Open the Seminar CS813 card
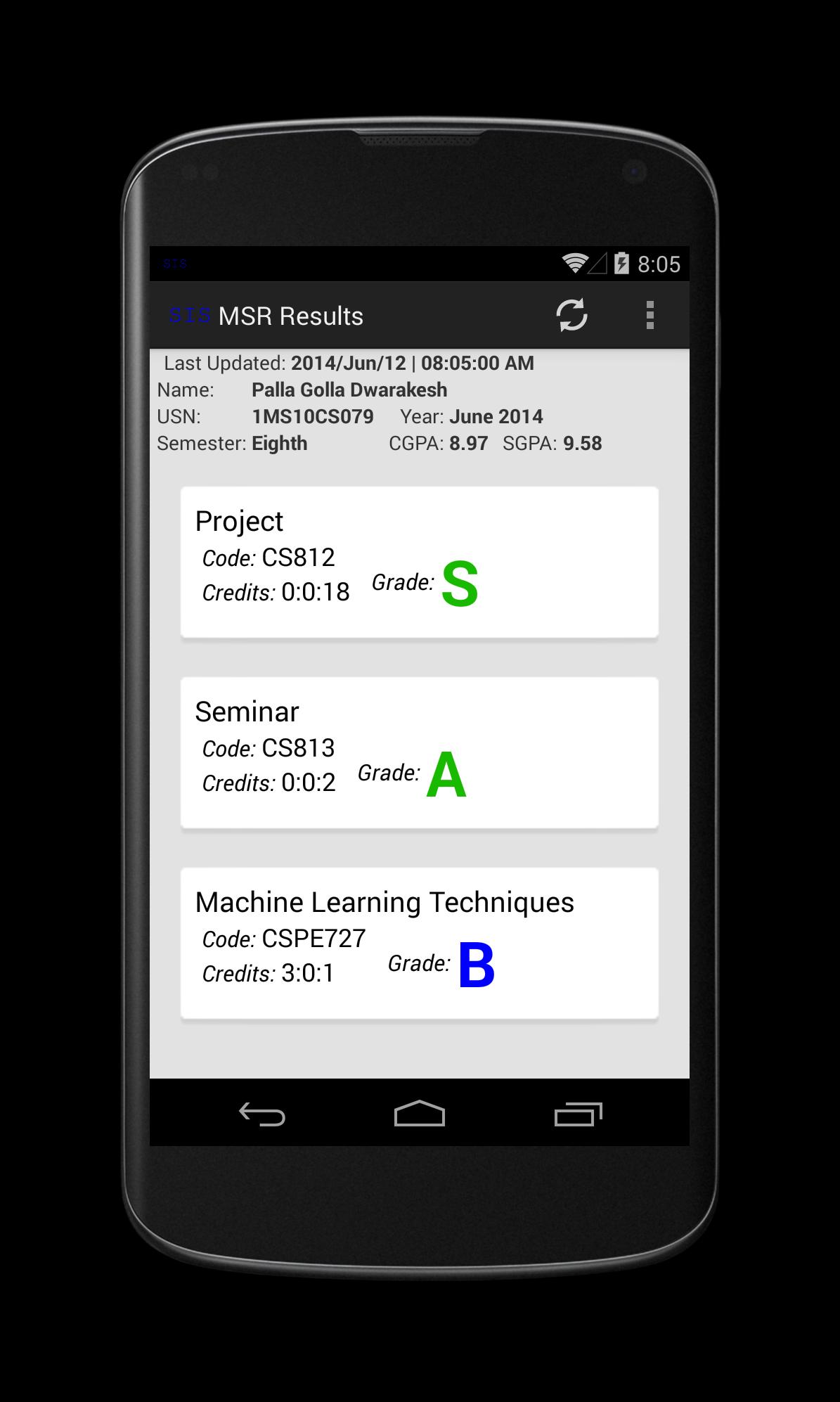 point(419,752)
